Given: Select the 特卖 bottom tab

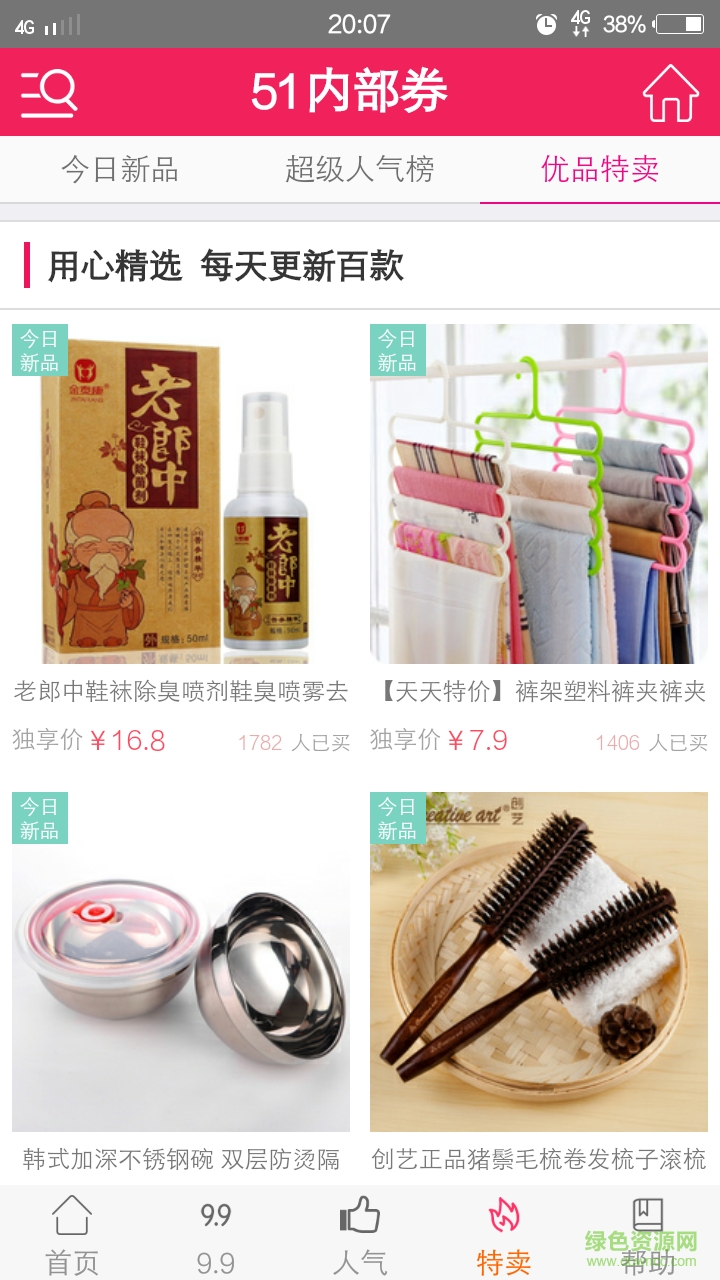Looking at the screenshot, I should pos(504,1236).
